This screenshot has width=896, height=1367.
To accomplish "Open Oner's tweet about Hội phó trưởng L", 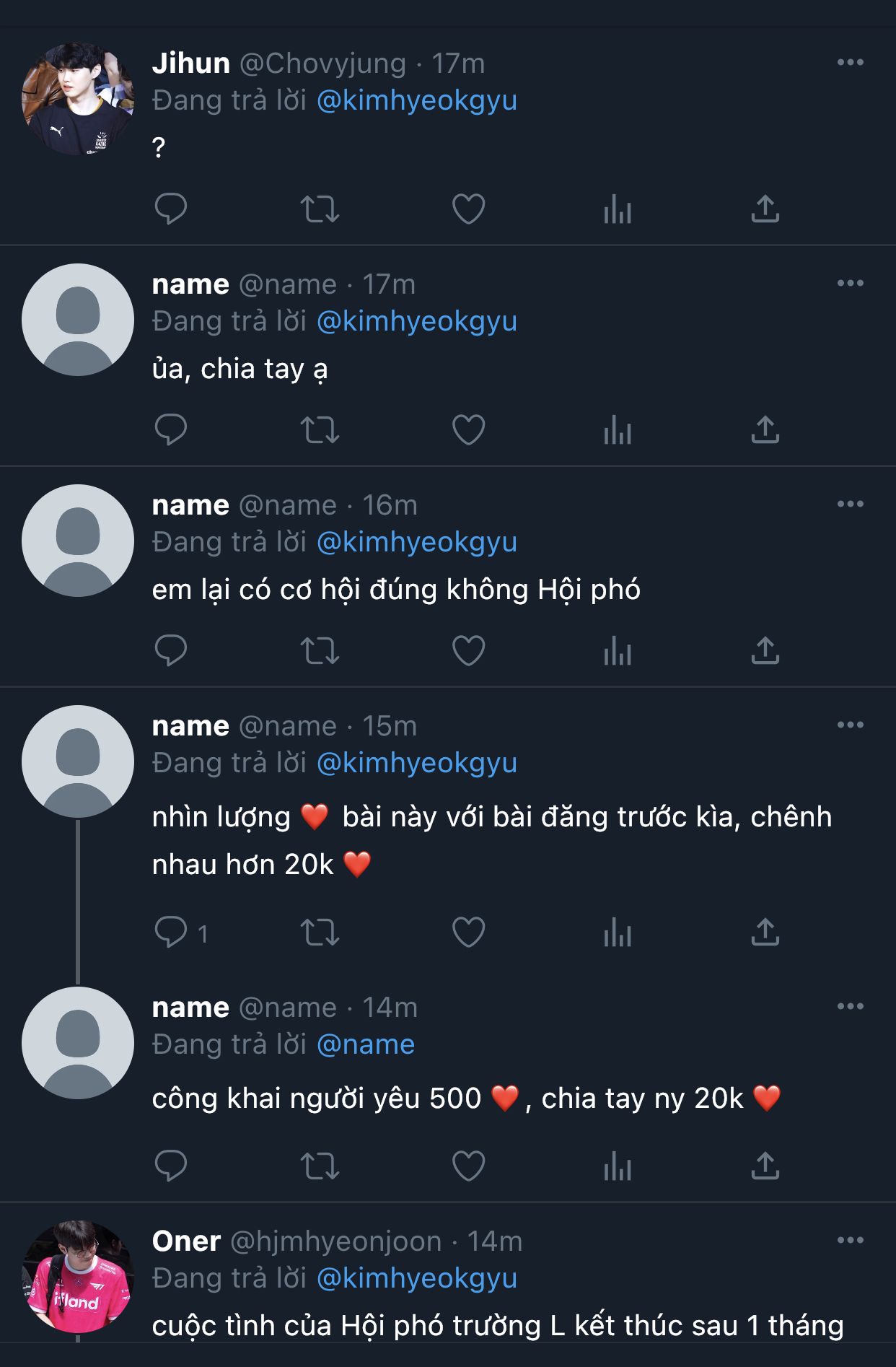I will pos(498,1326).
